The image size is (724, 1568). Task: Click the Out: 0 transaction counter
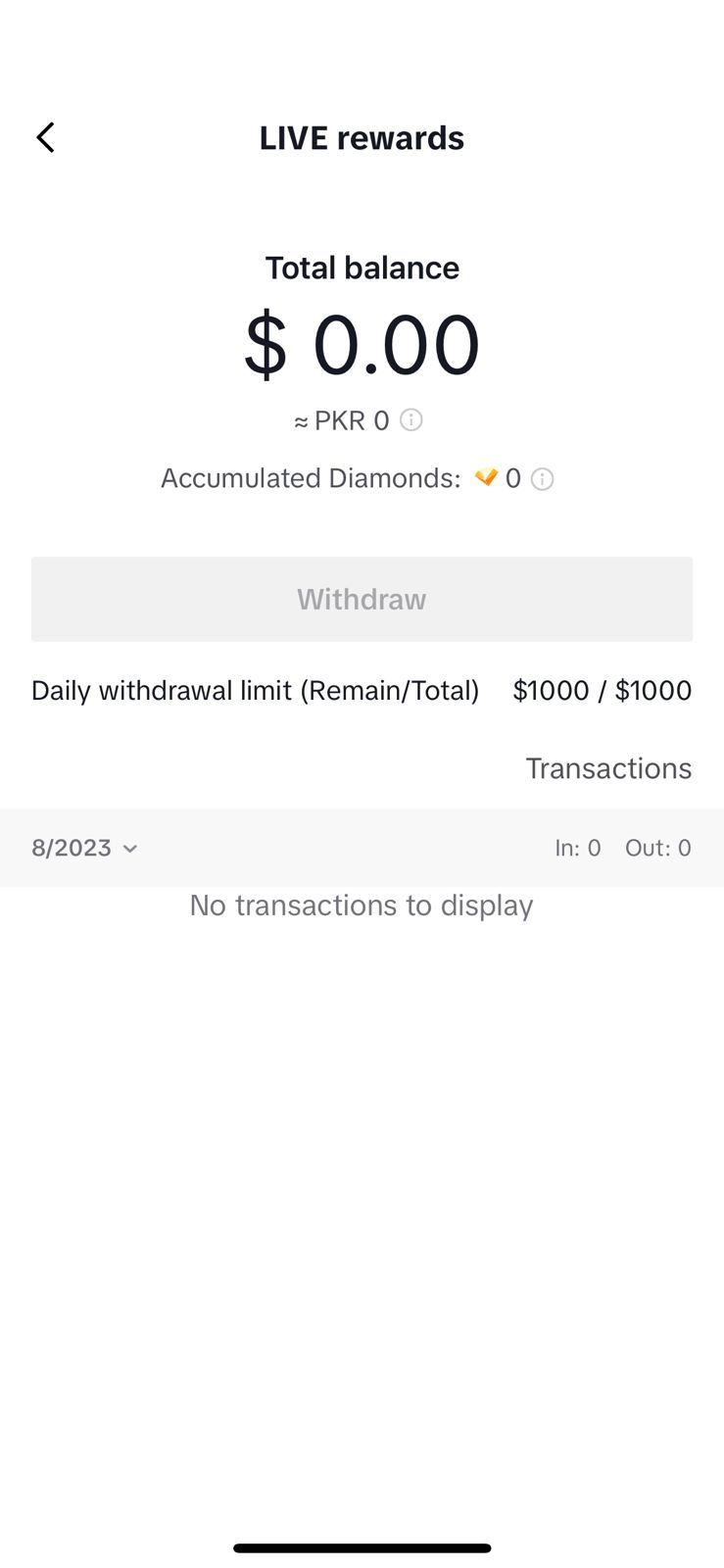657,848
